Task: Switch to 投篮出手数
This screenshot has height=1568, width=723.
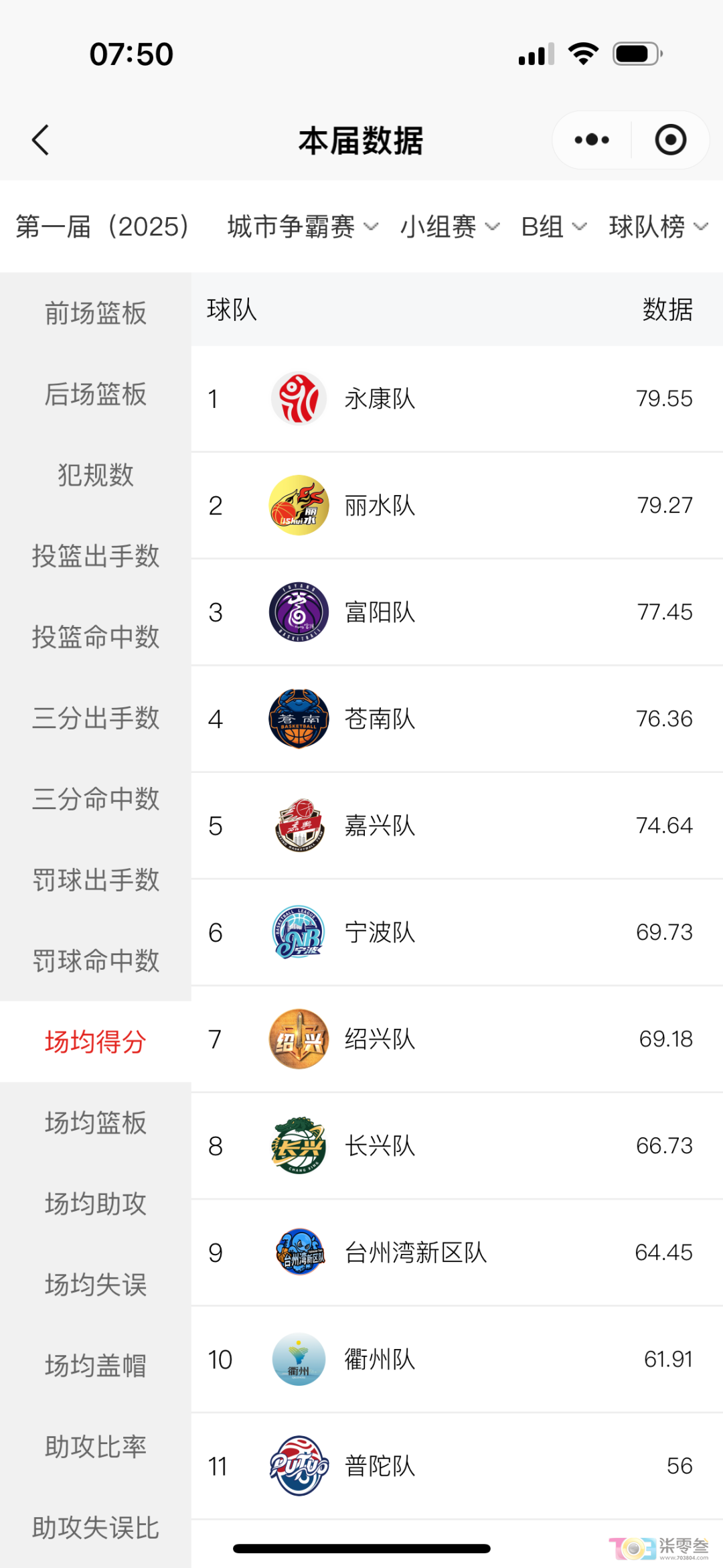Action: (96, 556)
